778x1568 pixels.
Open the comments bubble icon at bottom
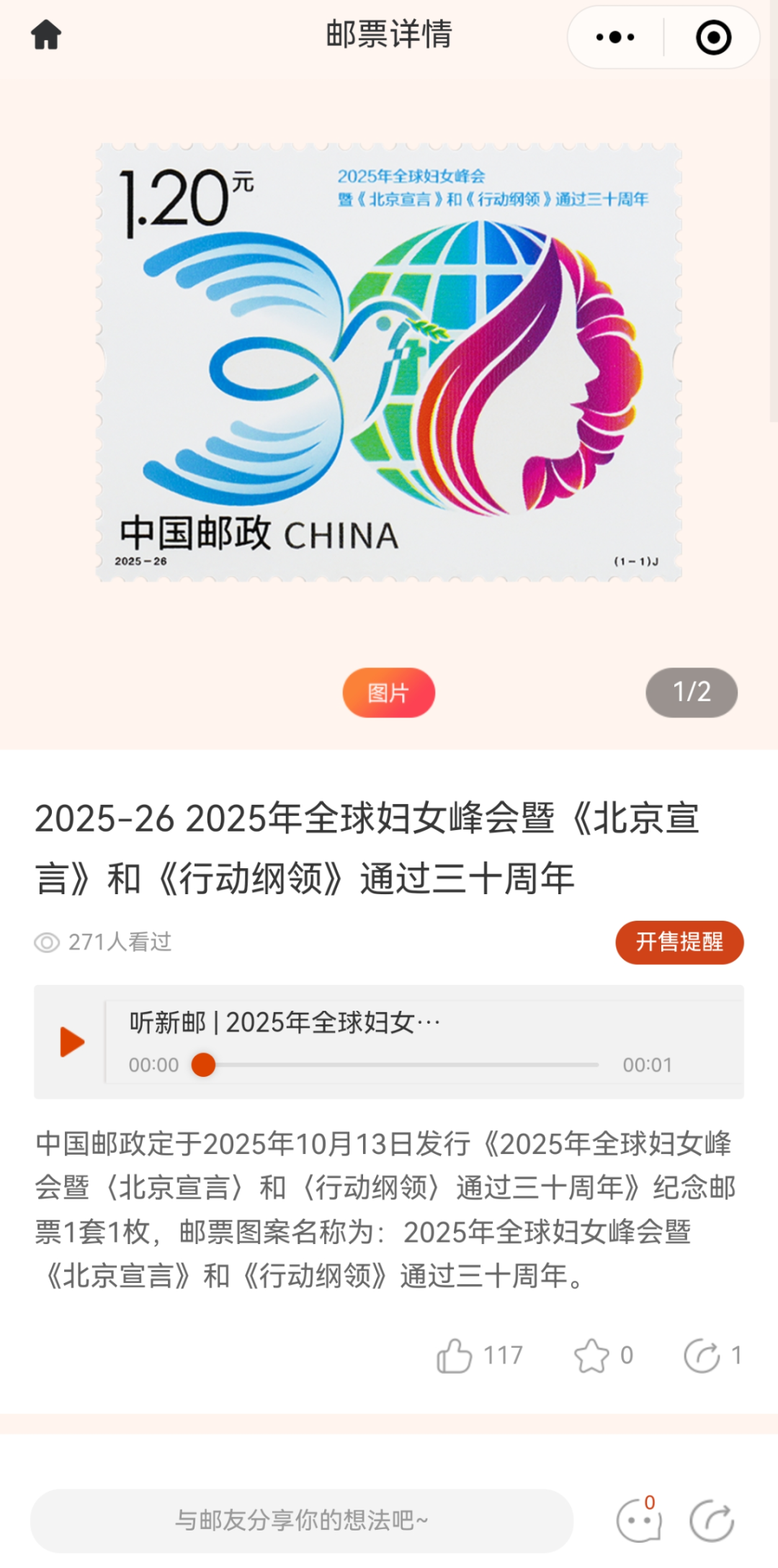click(638, 1520)
